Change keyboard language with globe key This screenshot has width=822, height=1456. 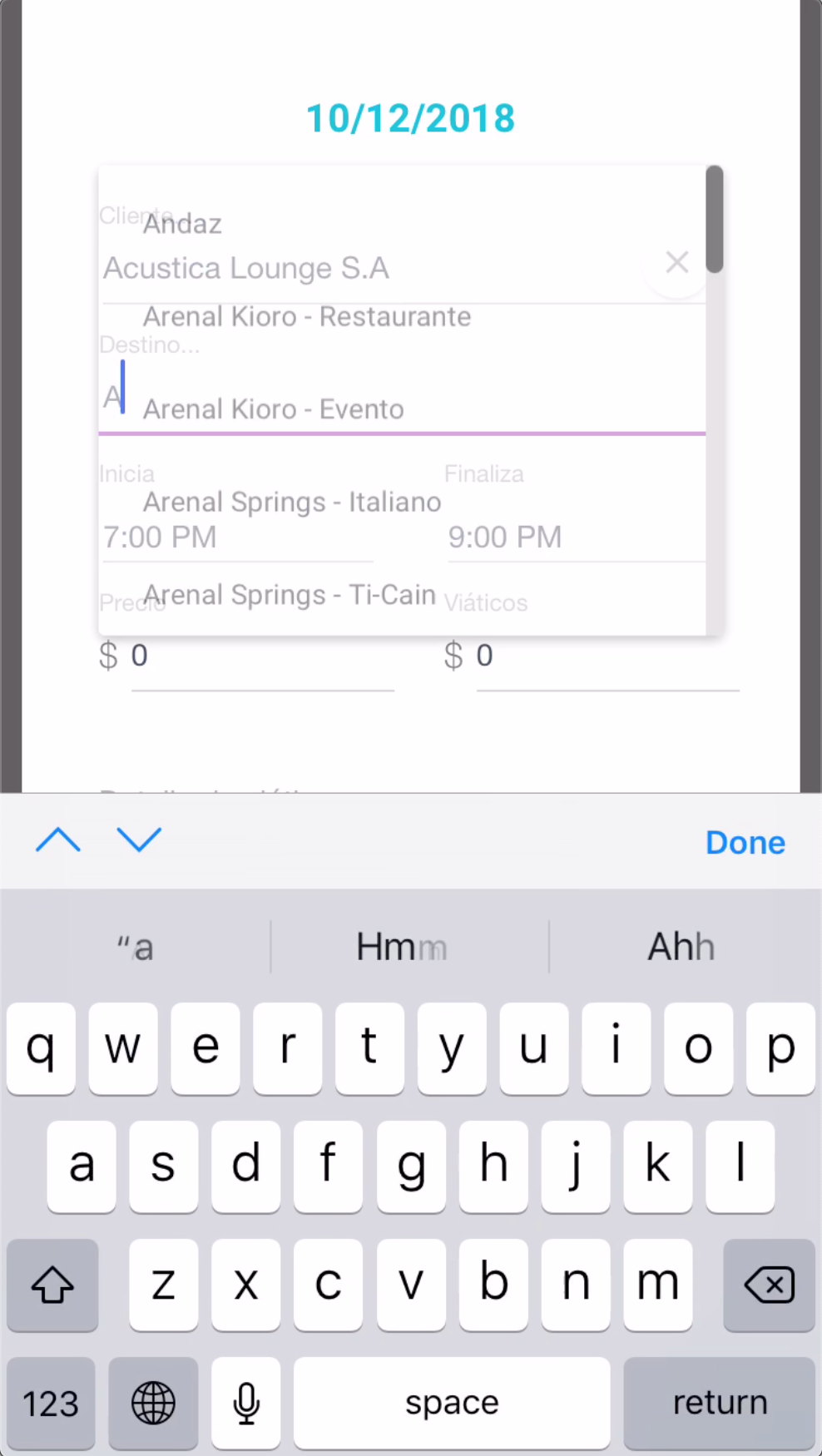(154, 1404)
